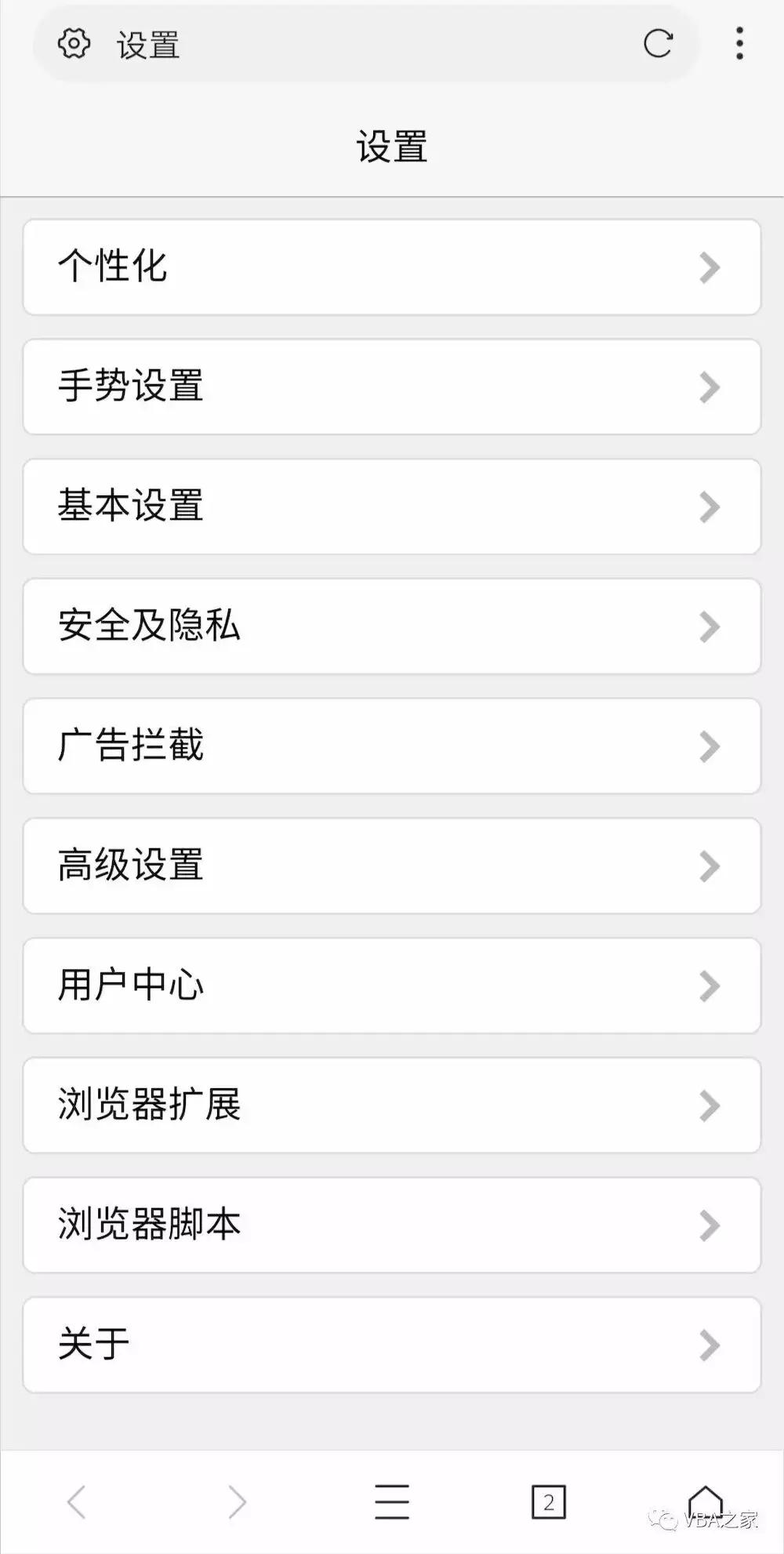
Task: Open the settings gear icon in address bar
Action: coord(74,45)
